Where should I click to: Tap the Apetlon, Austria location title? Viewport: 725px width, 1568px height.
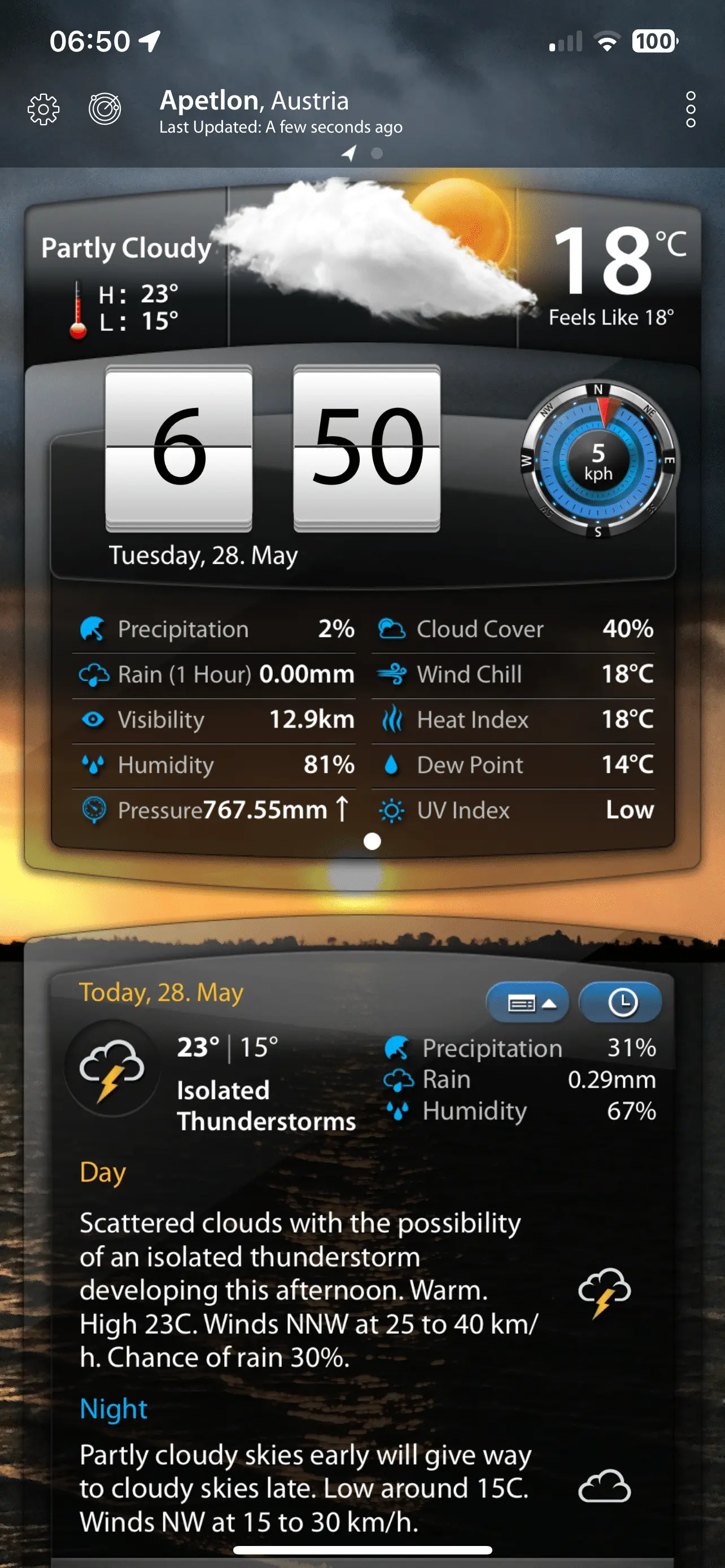click(x=255, y=100)
